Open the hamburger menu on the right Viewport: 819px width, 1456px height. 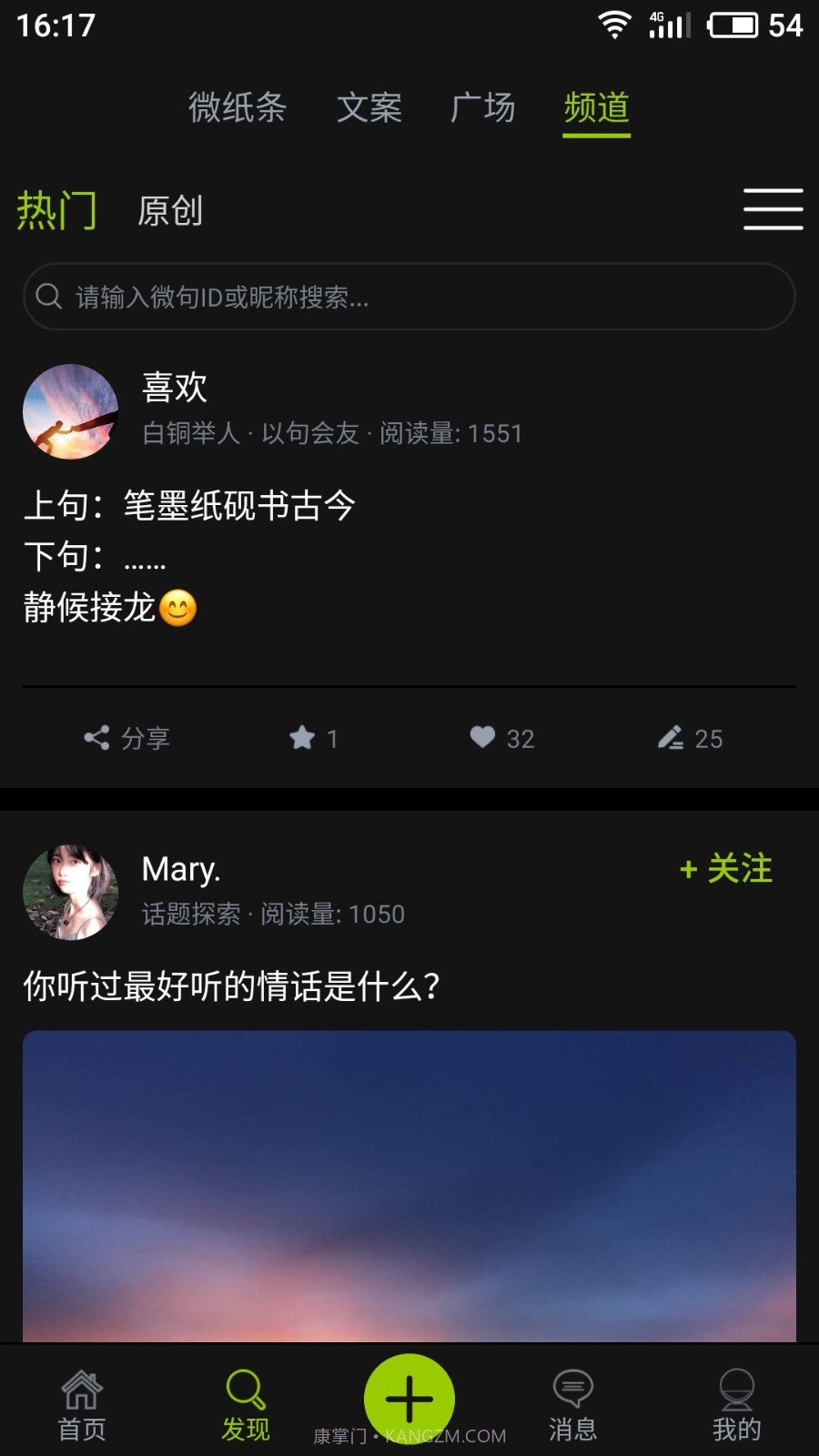pyautogui.click(x=773, y=209)
